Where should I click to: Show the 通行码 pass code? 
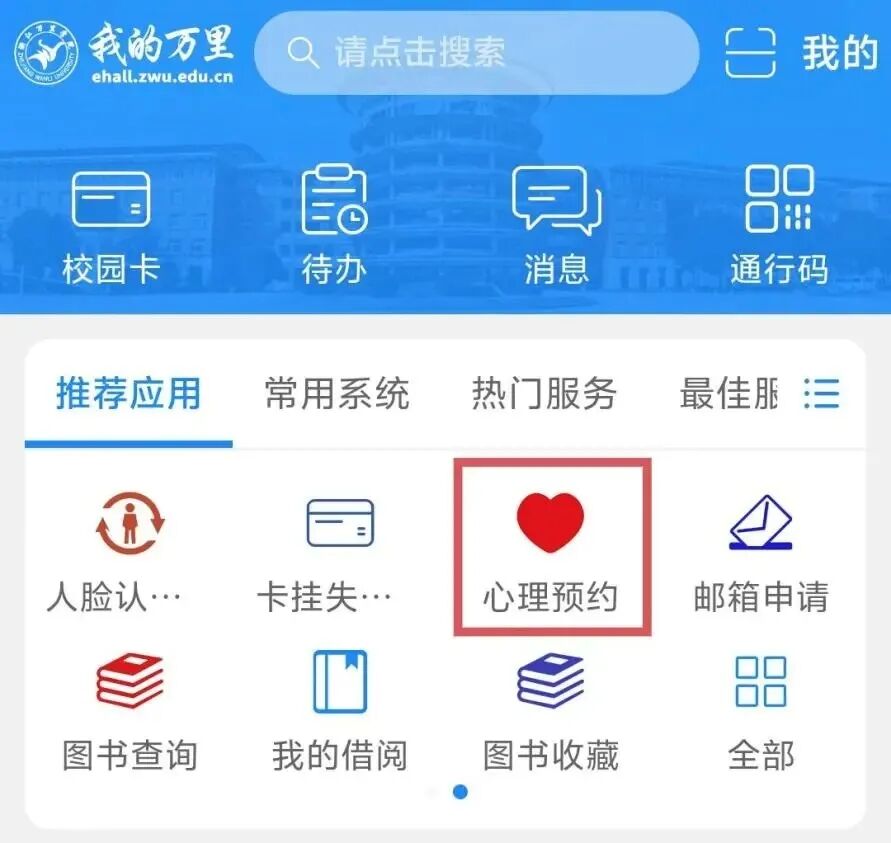click(x=779, y=226)
